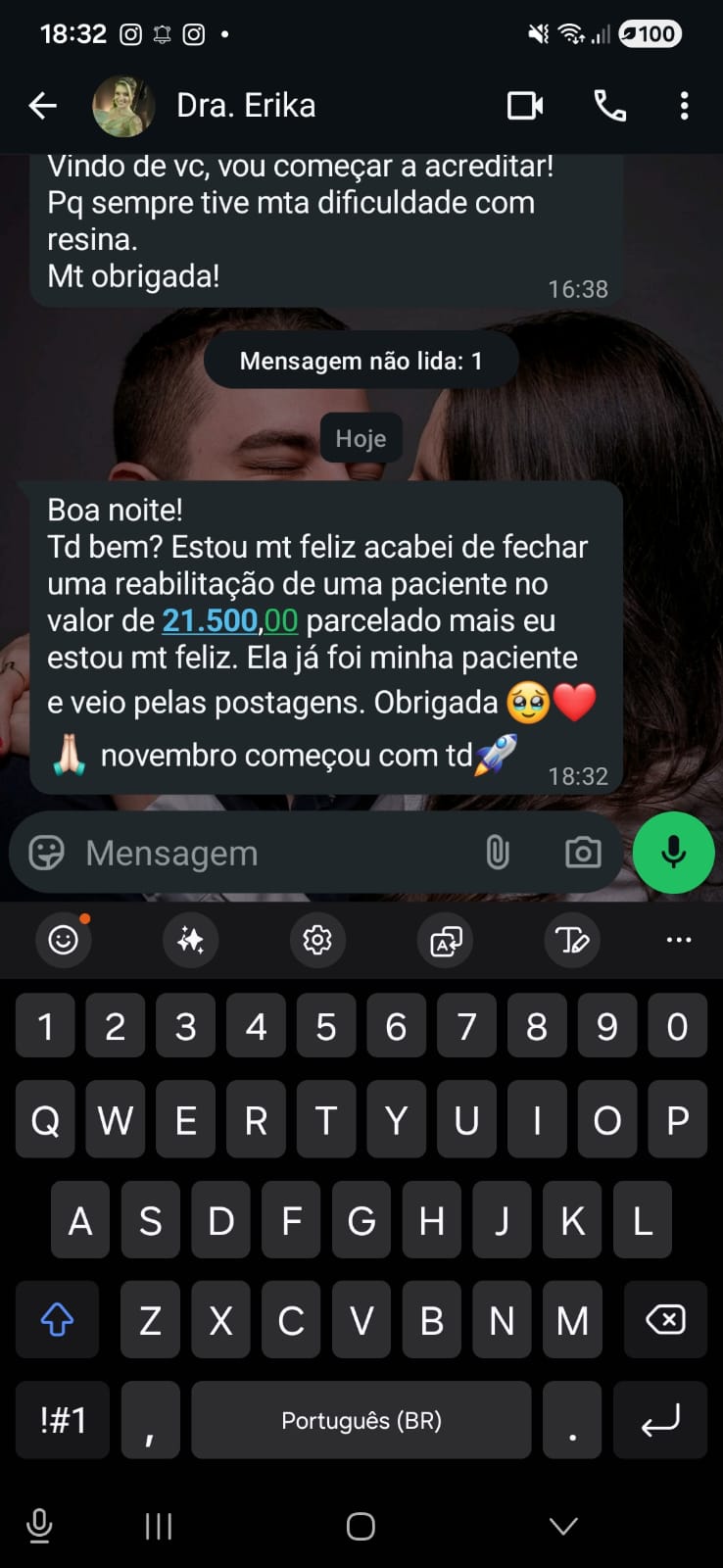Open the chat overflow menu

coord(684,106)
